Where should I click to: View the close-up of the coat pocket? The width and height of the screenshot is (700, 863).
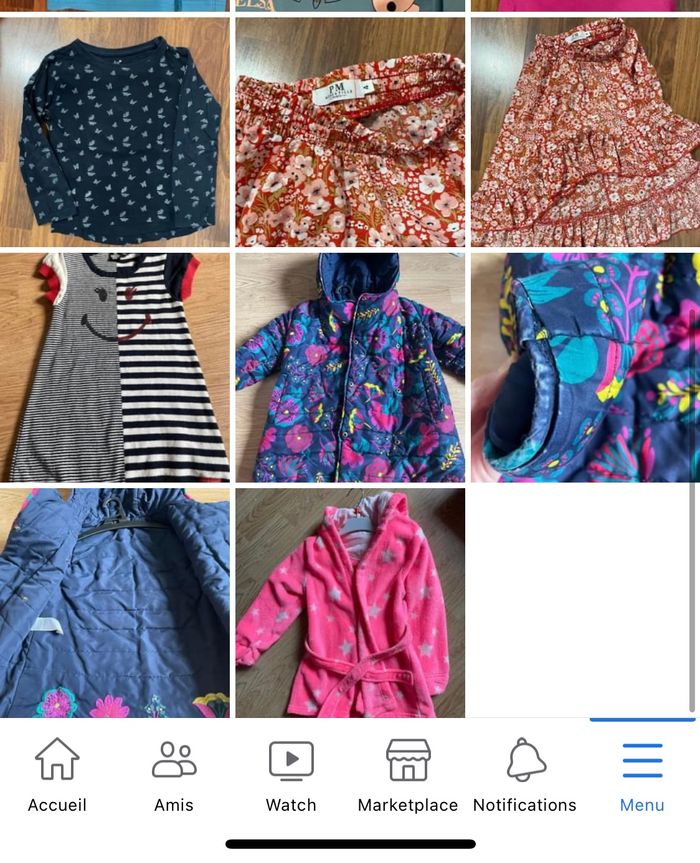pos(585,367)
